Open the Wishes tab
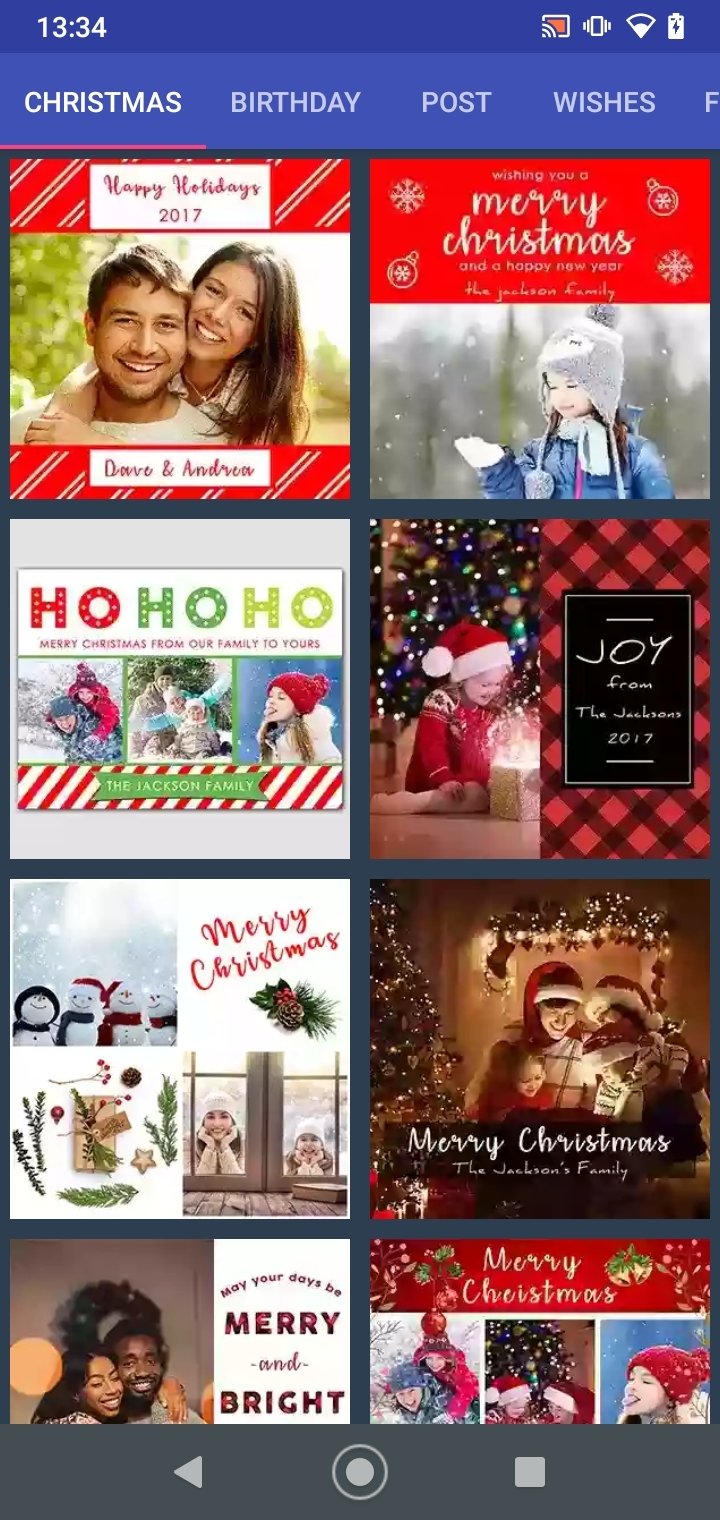720x1520 pixels. click(604, 102)
